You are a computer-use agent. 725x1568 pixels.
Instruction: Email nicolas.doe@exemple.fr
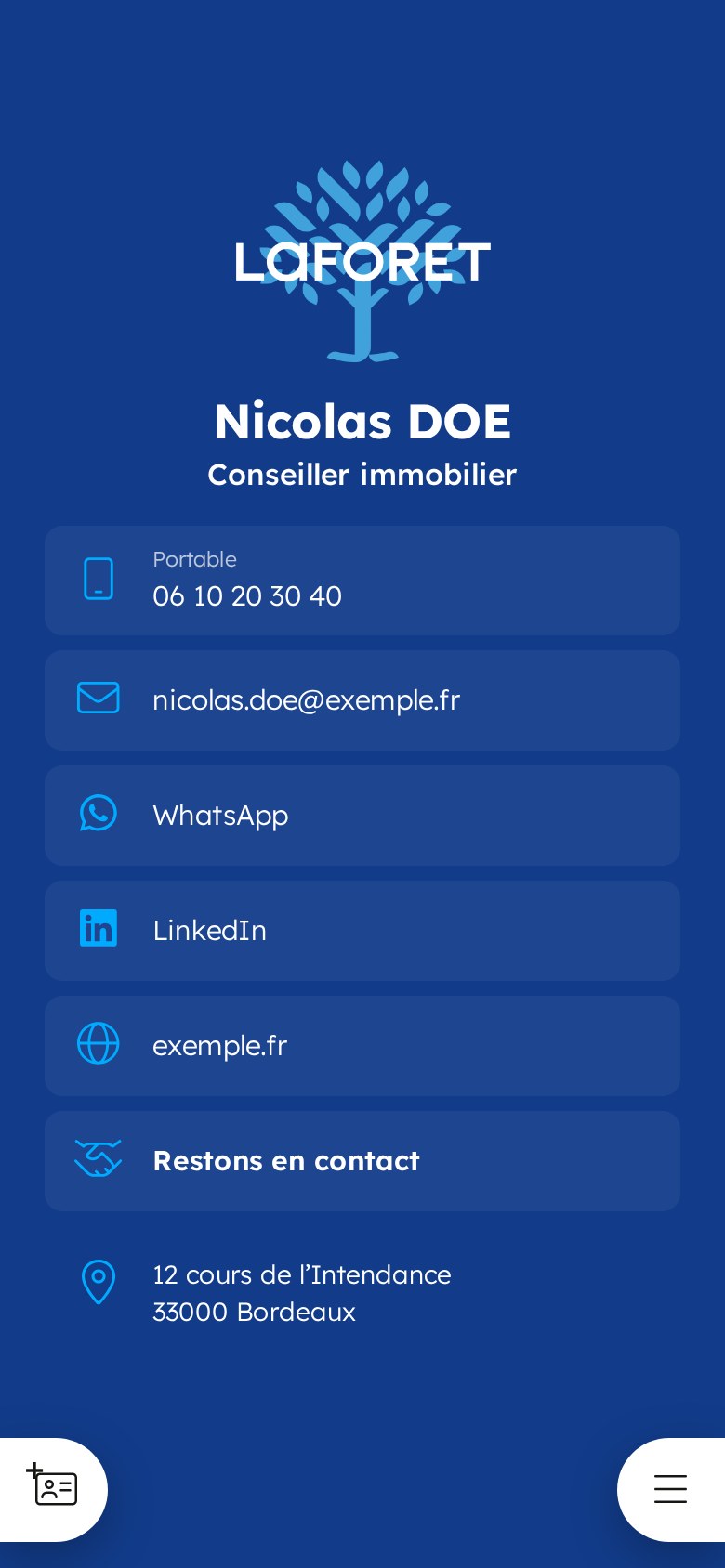coord(362,700)
